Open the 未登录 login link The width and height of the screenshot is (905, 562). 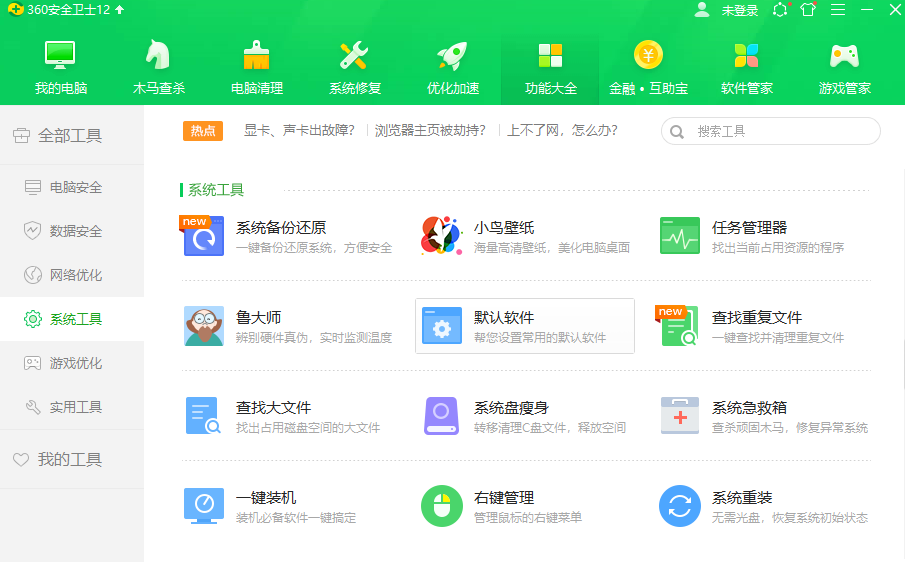point(739,10)
